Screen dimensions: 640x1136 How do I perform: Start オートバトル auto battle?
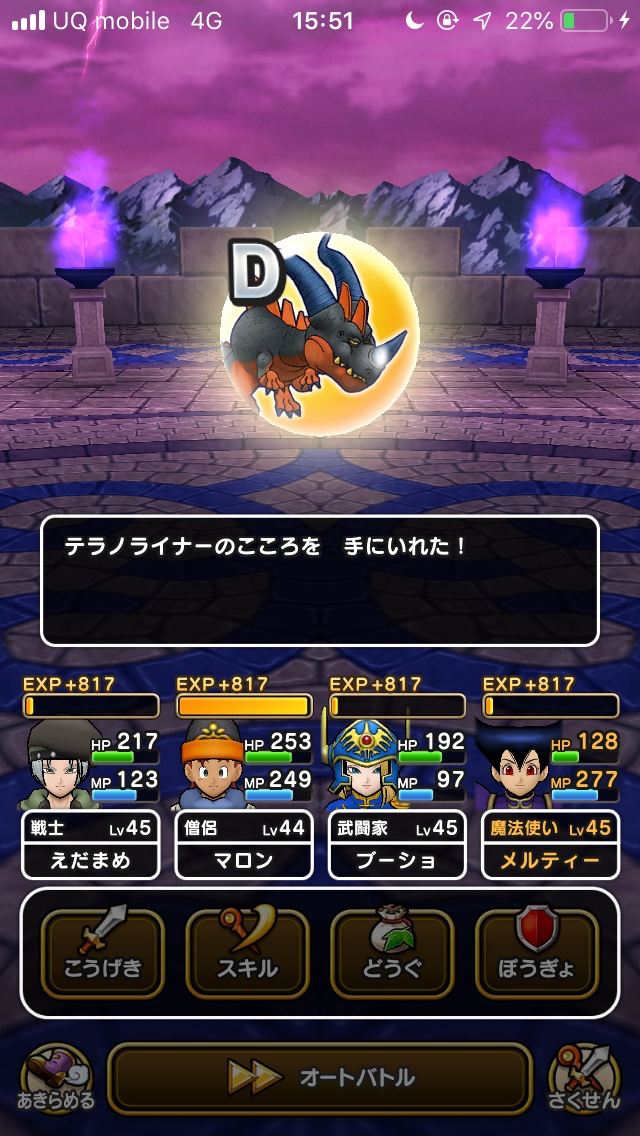pos(319,1077)
